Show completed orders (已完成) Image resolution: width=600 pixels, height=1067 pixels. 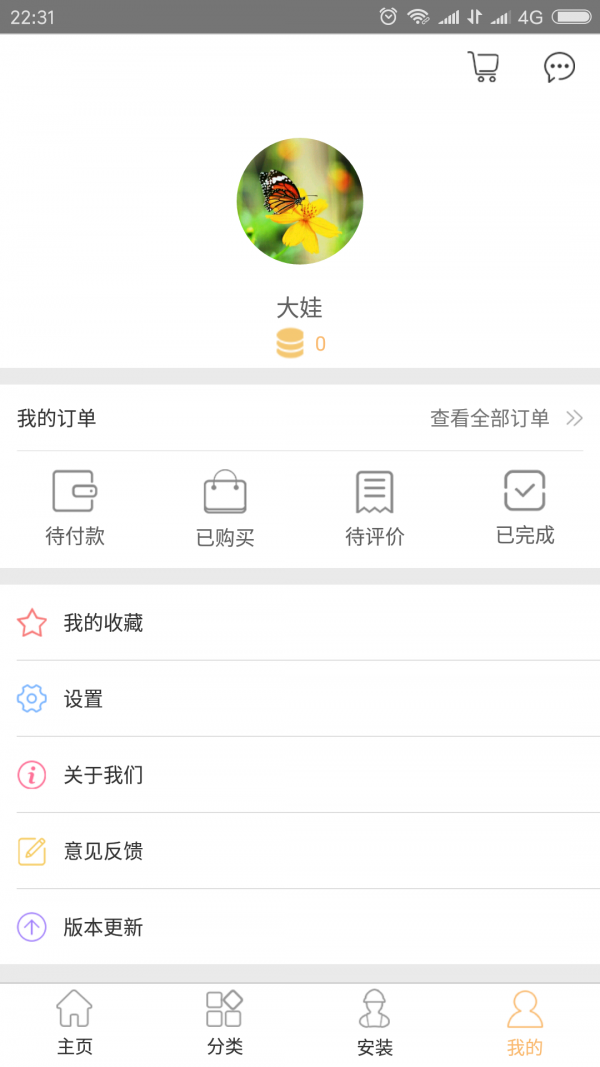525,508
